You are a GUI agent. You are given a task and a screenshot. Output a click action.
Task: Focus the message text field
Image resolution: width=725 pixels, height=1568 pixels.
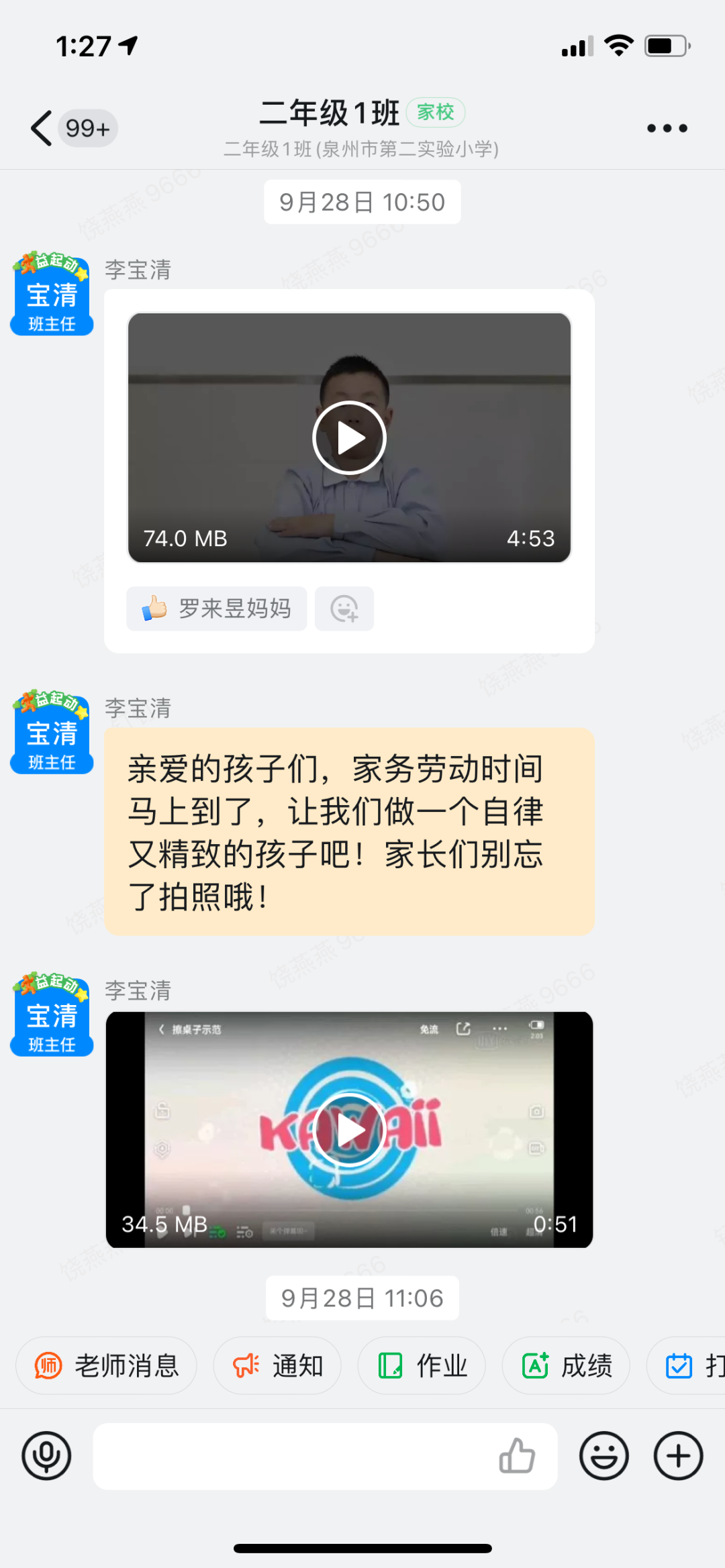[x=289, y=1456]
